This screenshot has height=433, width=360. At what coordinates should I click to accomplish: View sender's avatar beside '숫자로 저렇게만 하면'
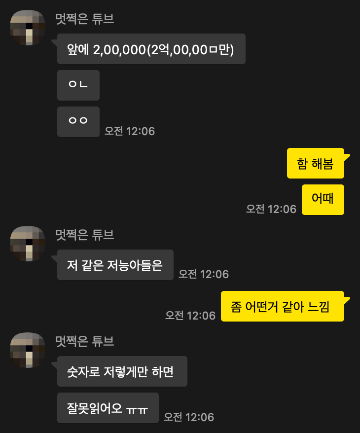pos(28,350)
